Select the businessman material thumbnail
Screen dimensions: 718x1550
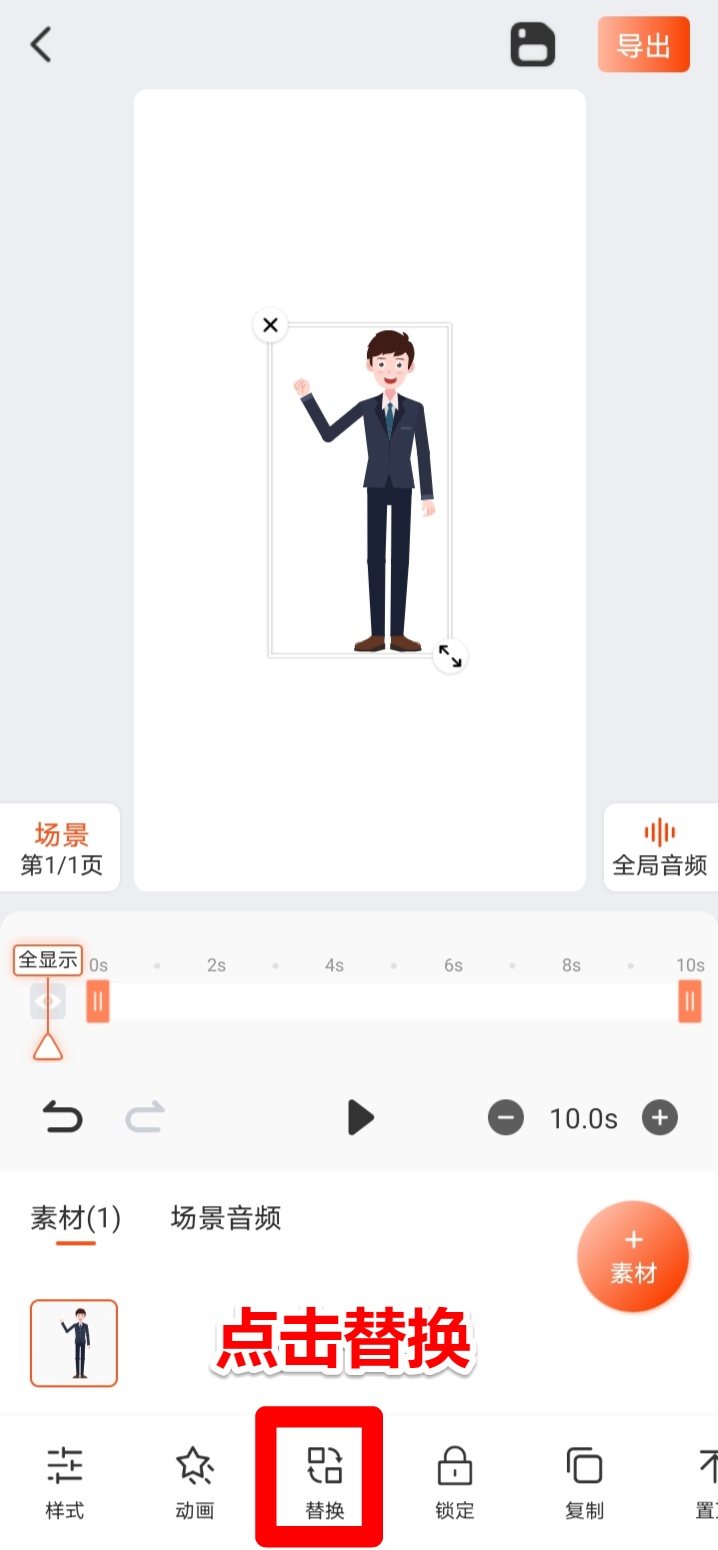tap(74, 1343)
